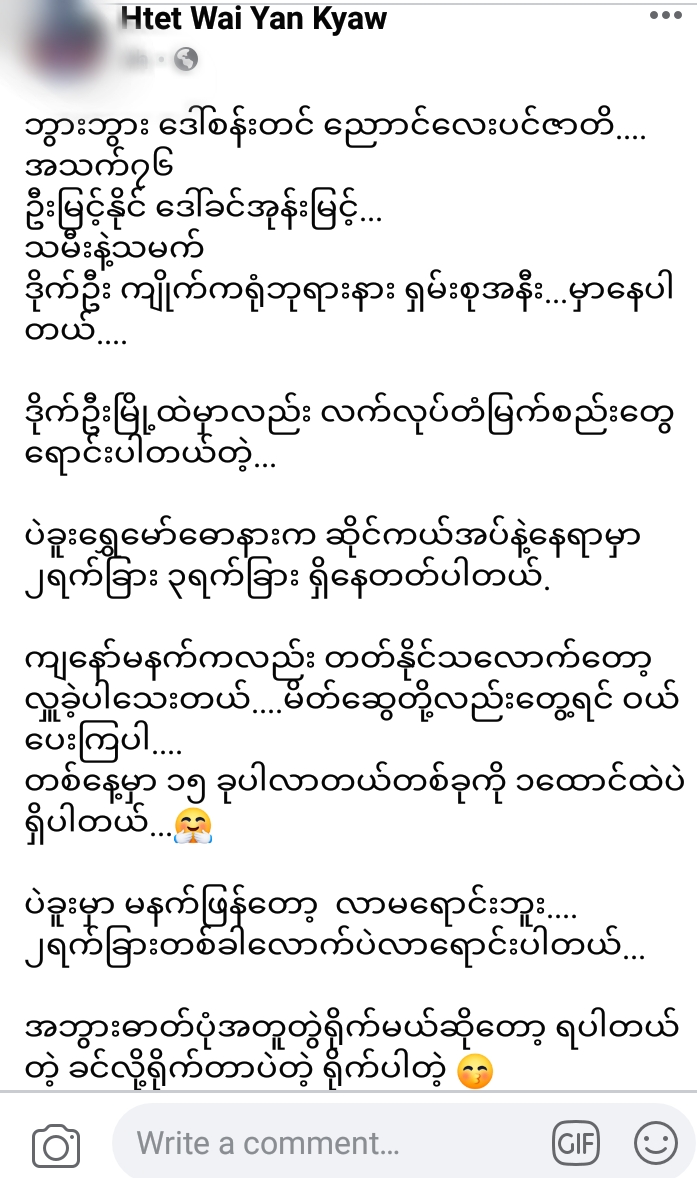Tap the camera icon to attach photo
The image size is (697, 1178).
(x=56, y=1146)
